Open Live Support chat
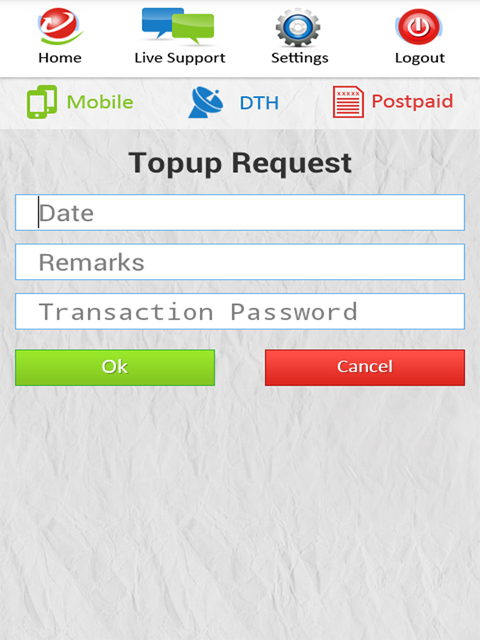Viewport: 480px width, 640px height. click(180, 36)
